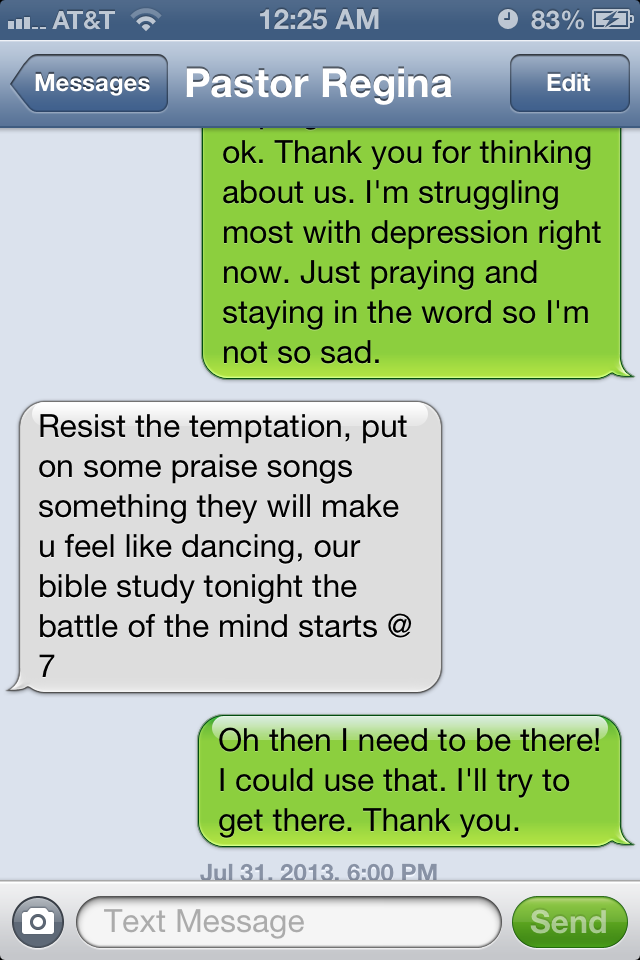This screenshot has height=960, width=640.
Task: Go back to the Messages list
Action: [x=88, y=84]
